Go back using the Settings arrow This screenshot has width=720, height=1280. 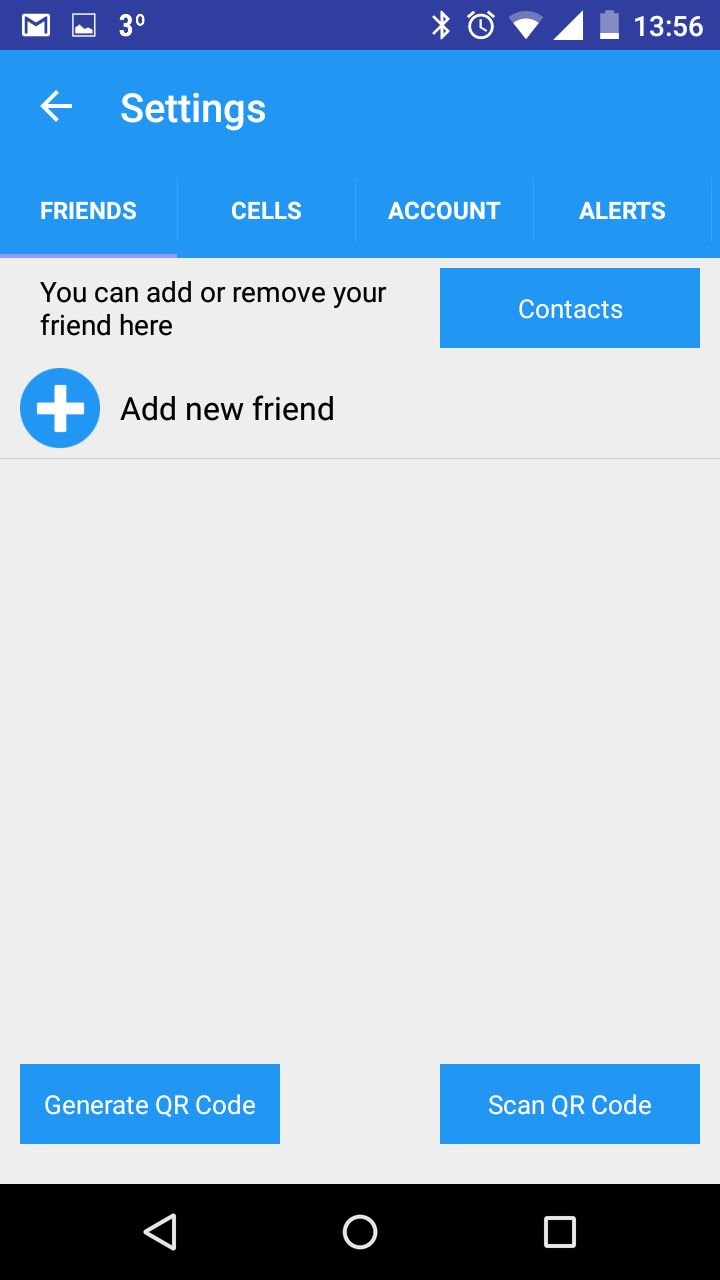click(56, 107)
